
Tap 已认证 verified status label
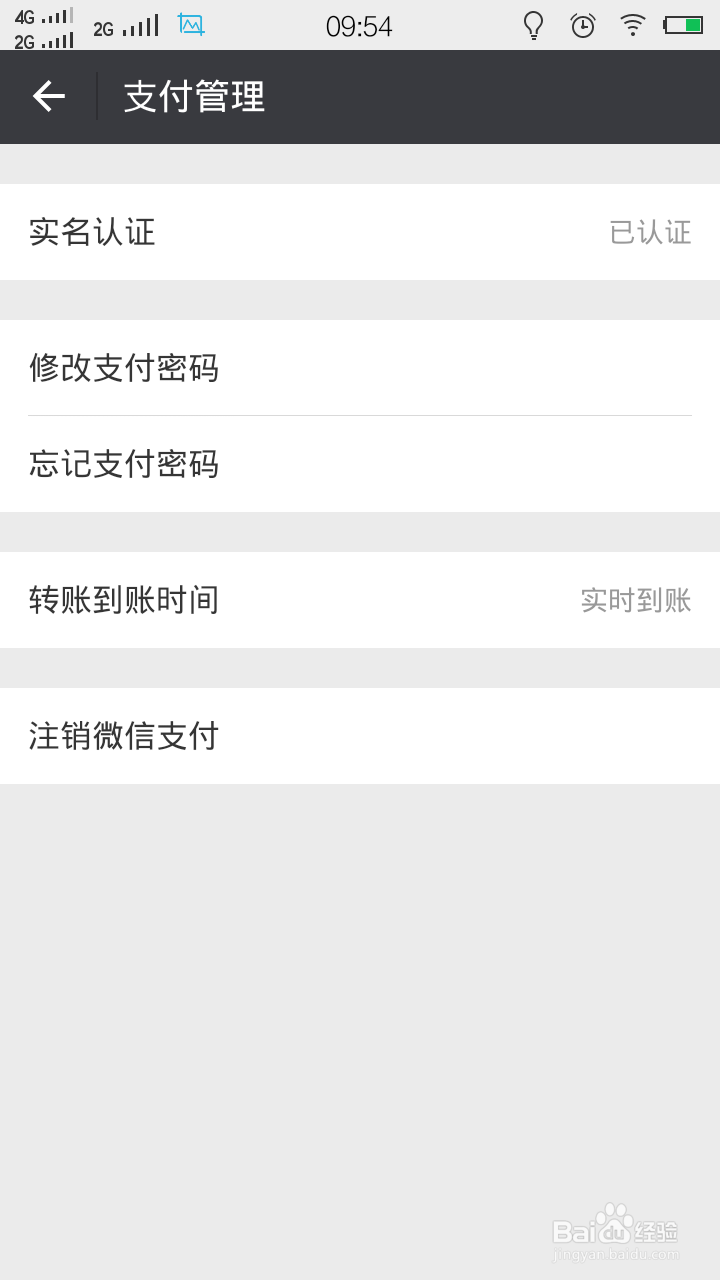tap(648, 232)
